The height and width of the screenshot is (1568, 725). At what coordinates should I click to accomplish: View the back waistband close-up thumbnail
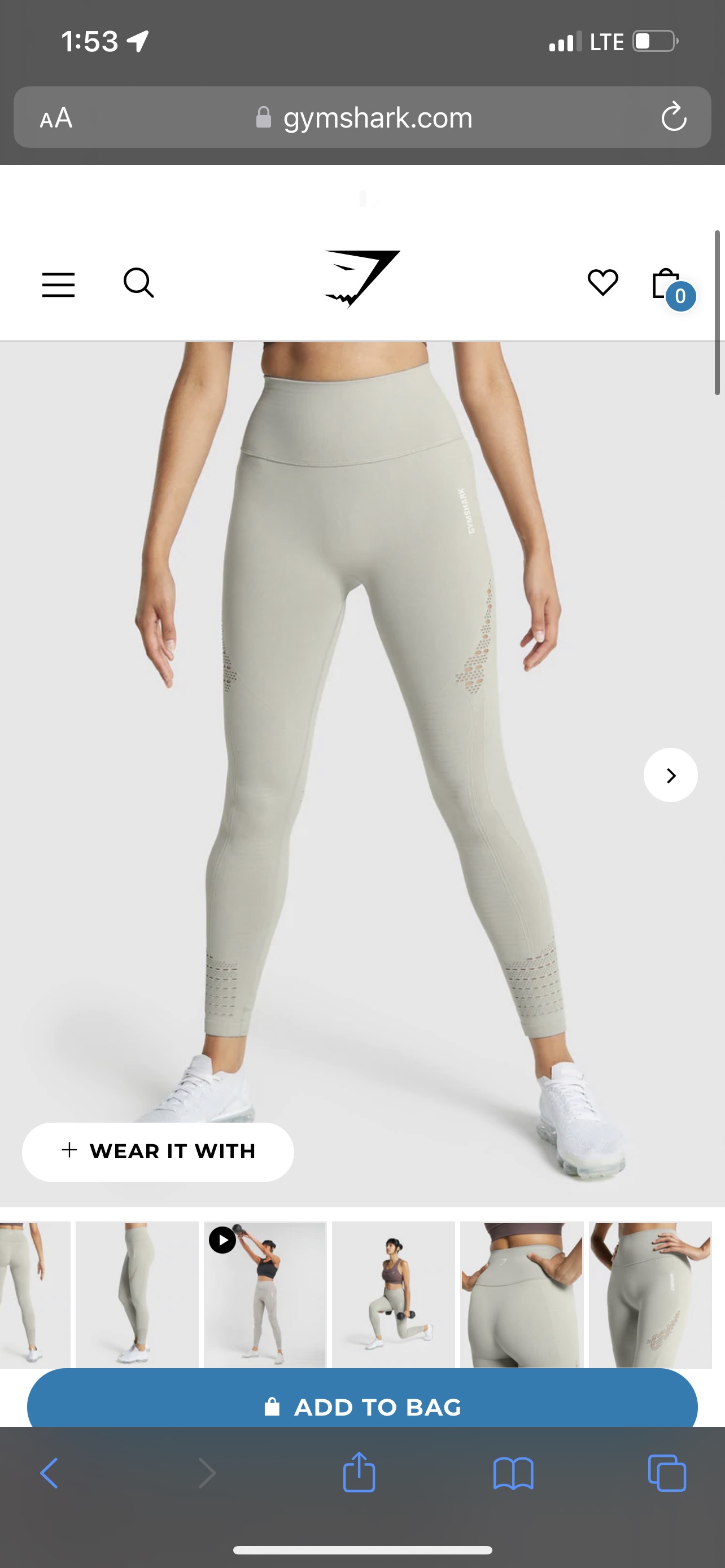pyautogui.click(x=522, y=1295)
